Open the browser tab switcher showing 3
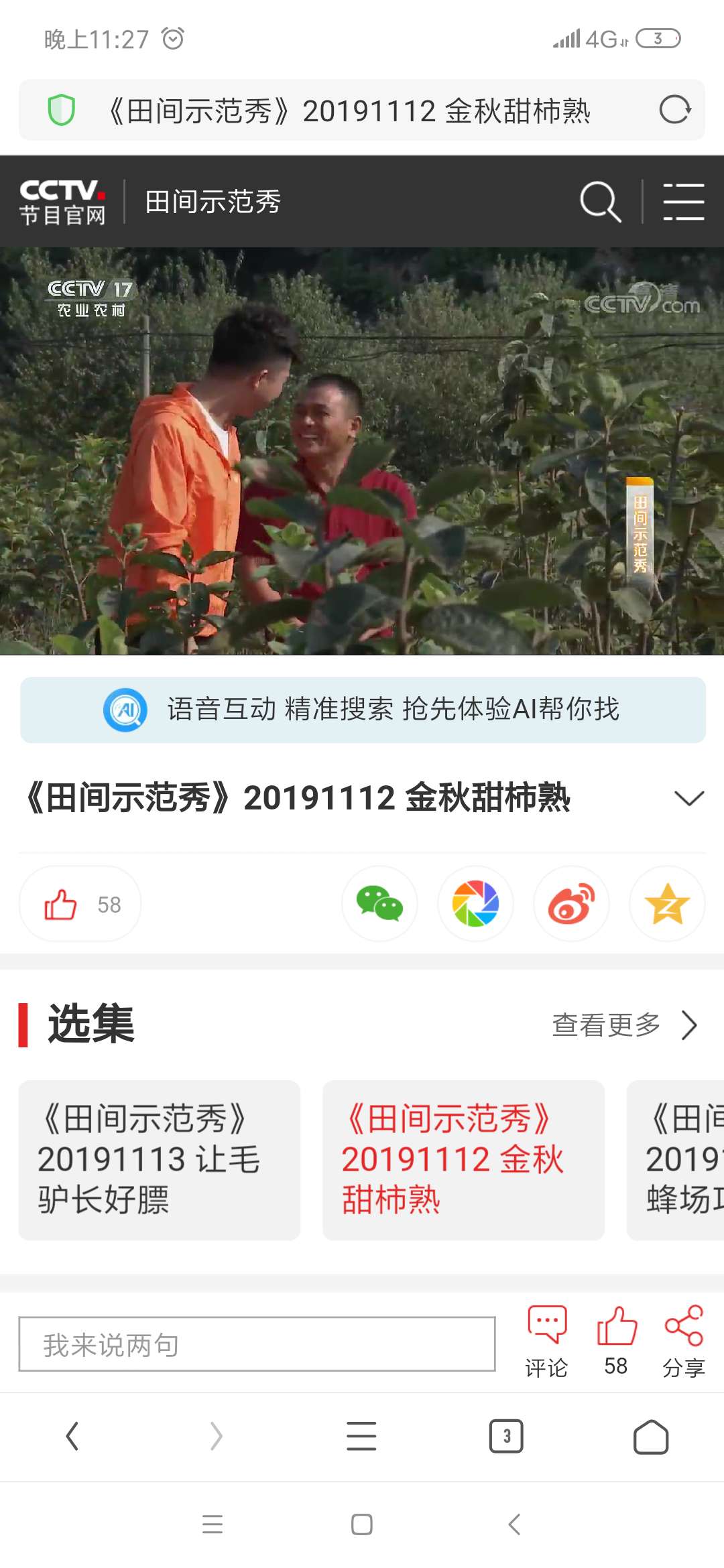The height and width of the screenshot is (1568, 724). click(506, 1436)
